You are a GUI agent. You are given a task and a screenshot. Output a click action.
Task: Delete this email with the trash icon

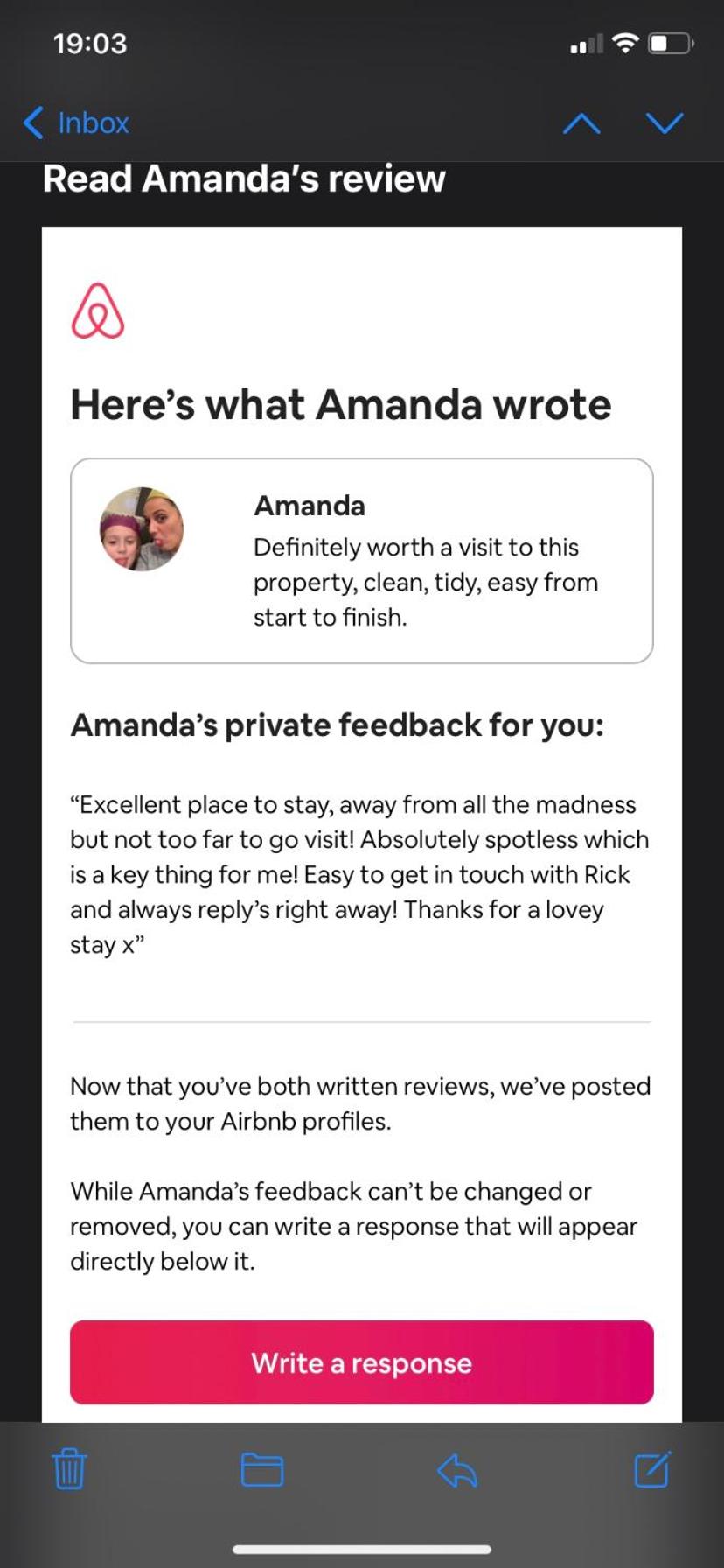(69, 1469)
